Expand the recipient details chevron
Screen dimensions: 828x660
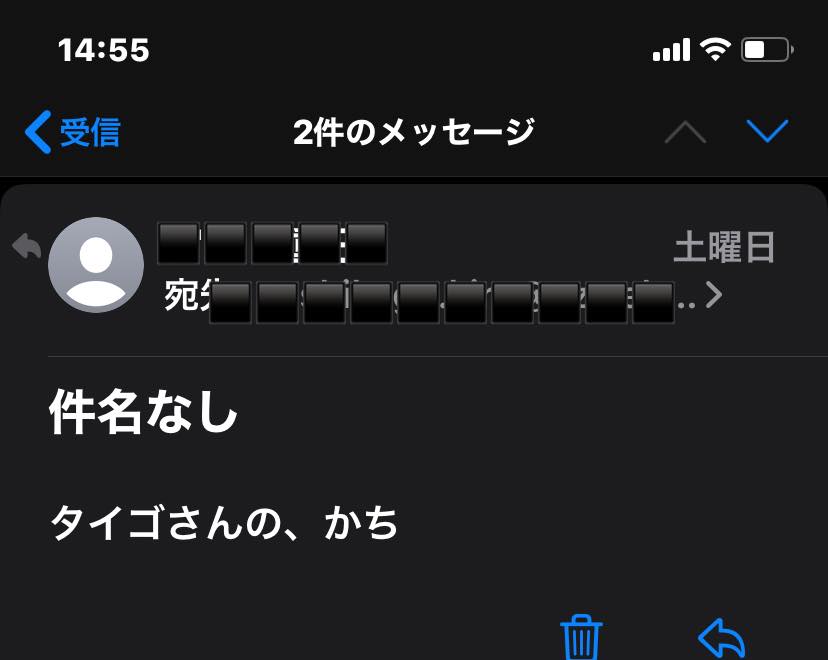click(x=712, y=295)
